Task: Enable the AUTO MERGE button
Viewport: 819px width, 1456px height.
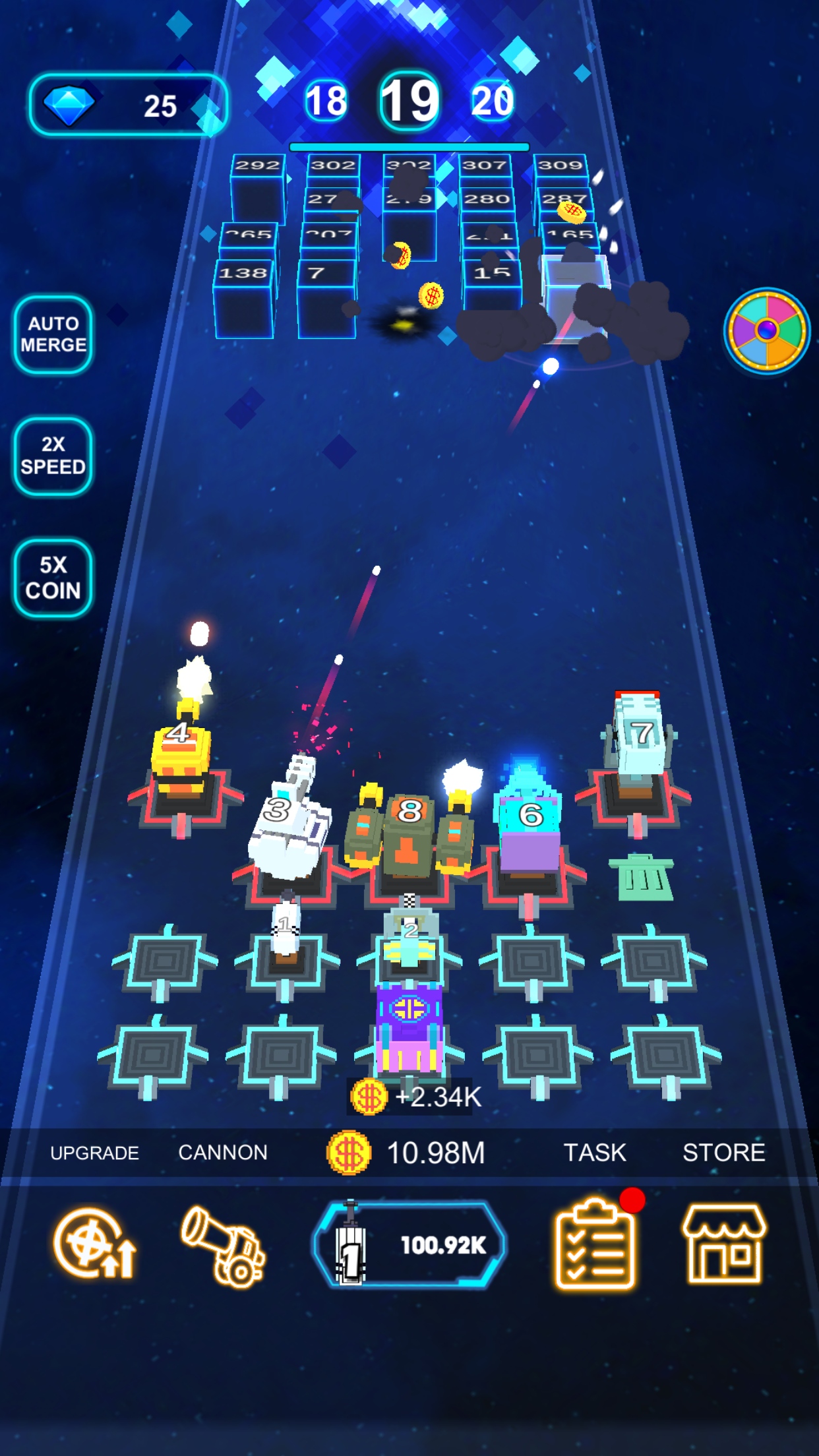Action: (x=53, y=334)
